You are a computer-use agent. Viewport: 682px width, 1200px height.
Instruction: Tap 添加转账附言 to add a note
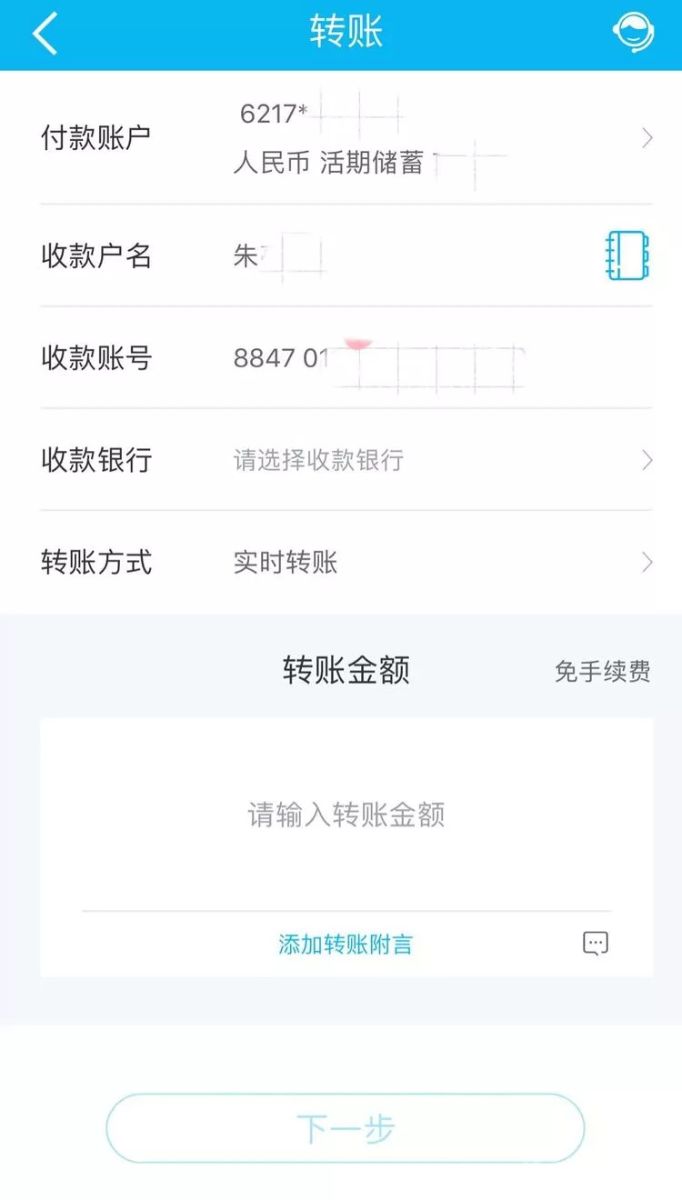tap(345, 944)
